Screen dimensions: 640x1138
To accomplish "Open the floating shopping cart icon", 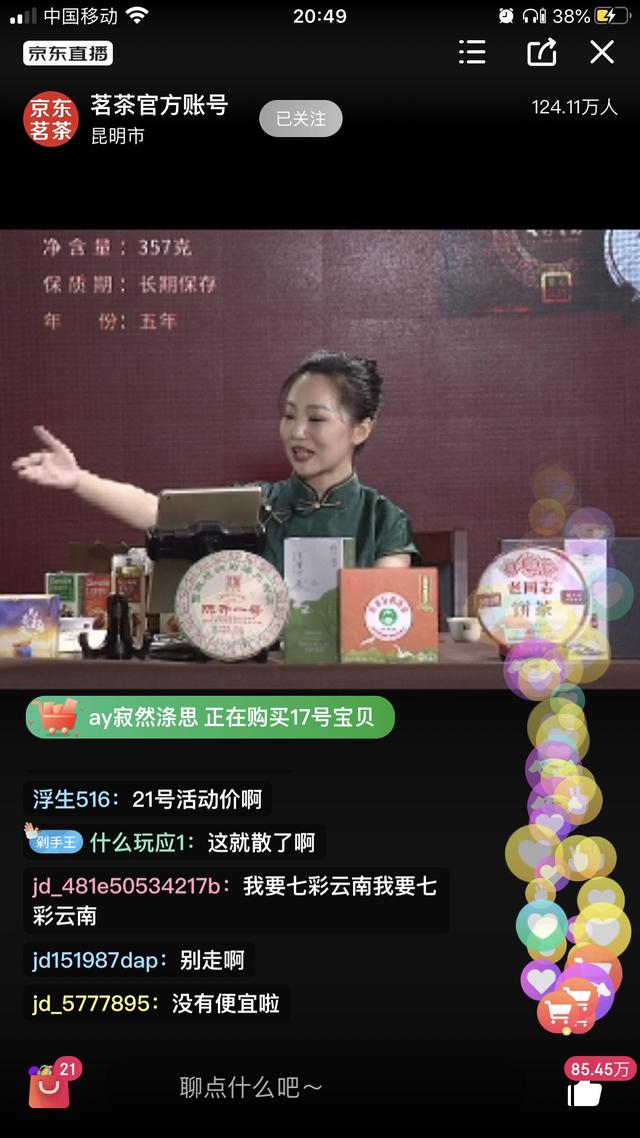I will click(568, 1005).
